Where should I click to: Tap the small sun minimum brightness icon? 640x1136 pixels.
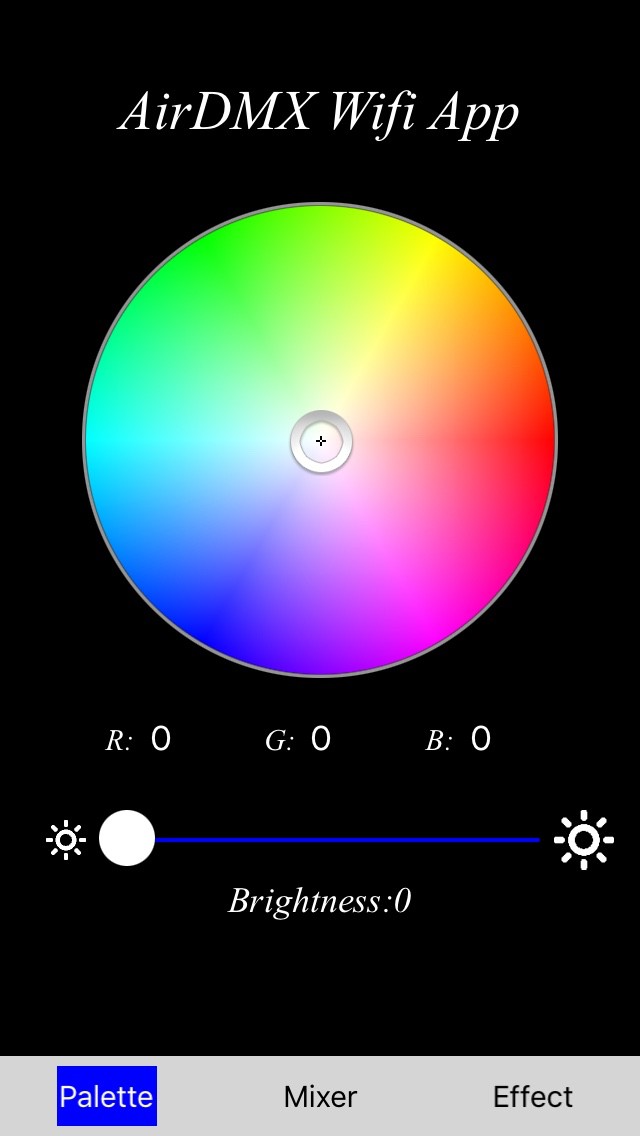tap(66, 840)
